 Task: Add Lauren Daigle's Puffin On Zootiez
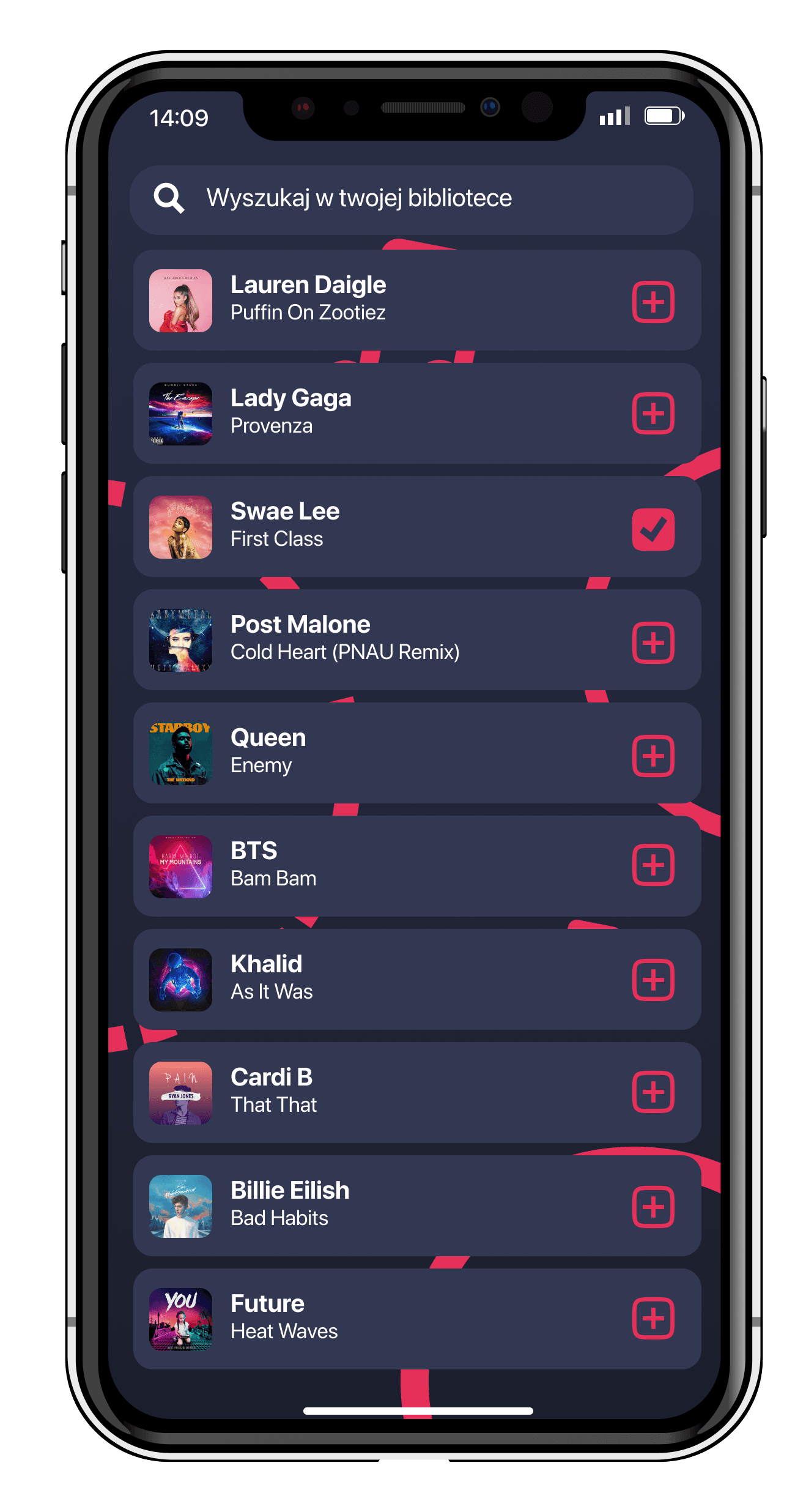[x=653, y=302]
